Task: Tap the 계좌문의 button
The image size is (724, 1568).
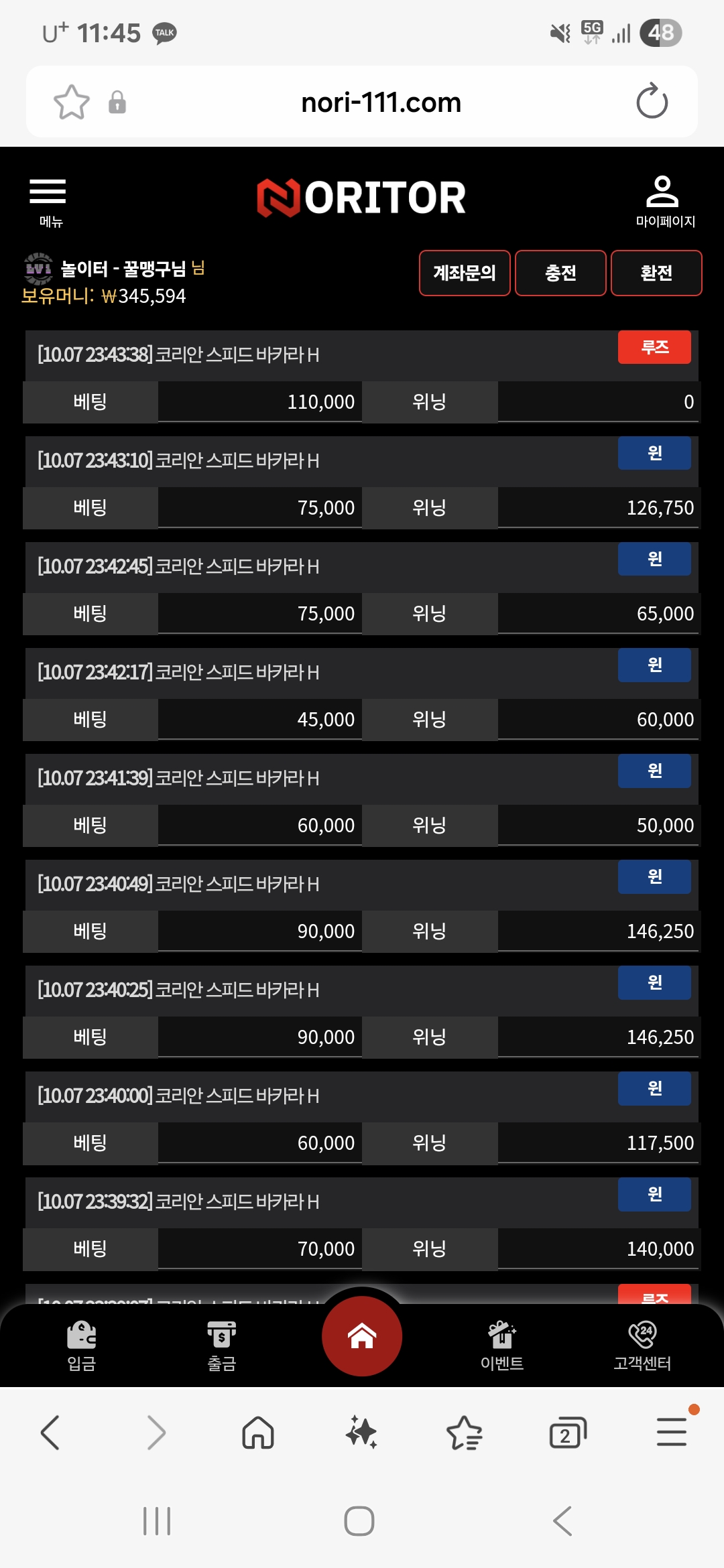Action: tap(465, 273)
